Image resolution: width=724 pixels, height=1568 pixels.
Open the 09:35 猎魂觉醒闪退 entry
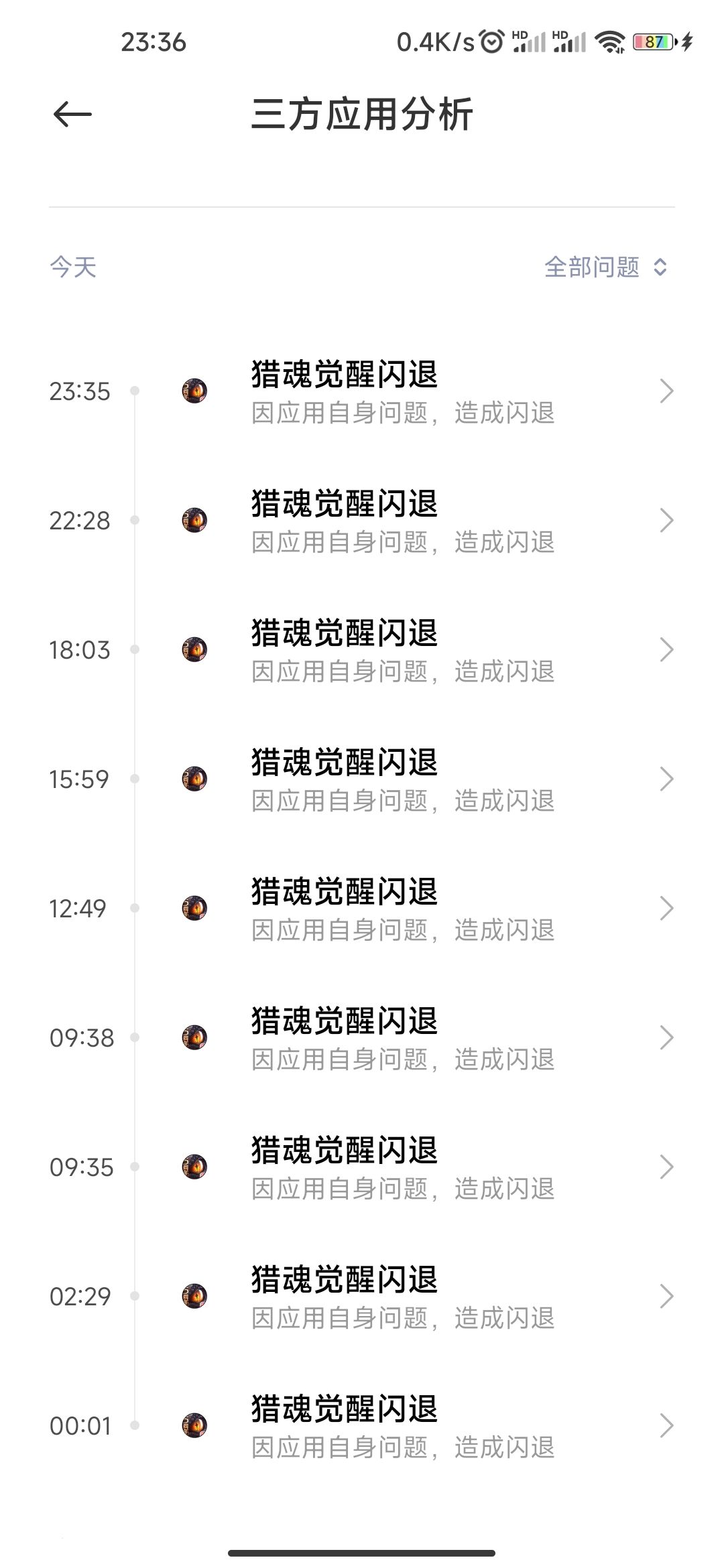coord(402,1168)
